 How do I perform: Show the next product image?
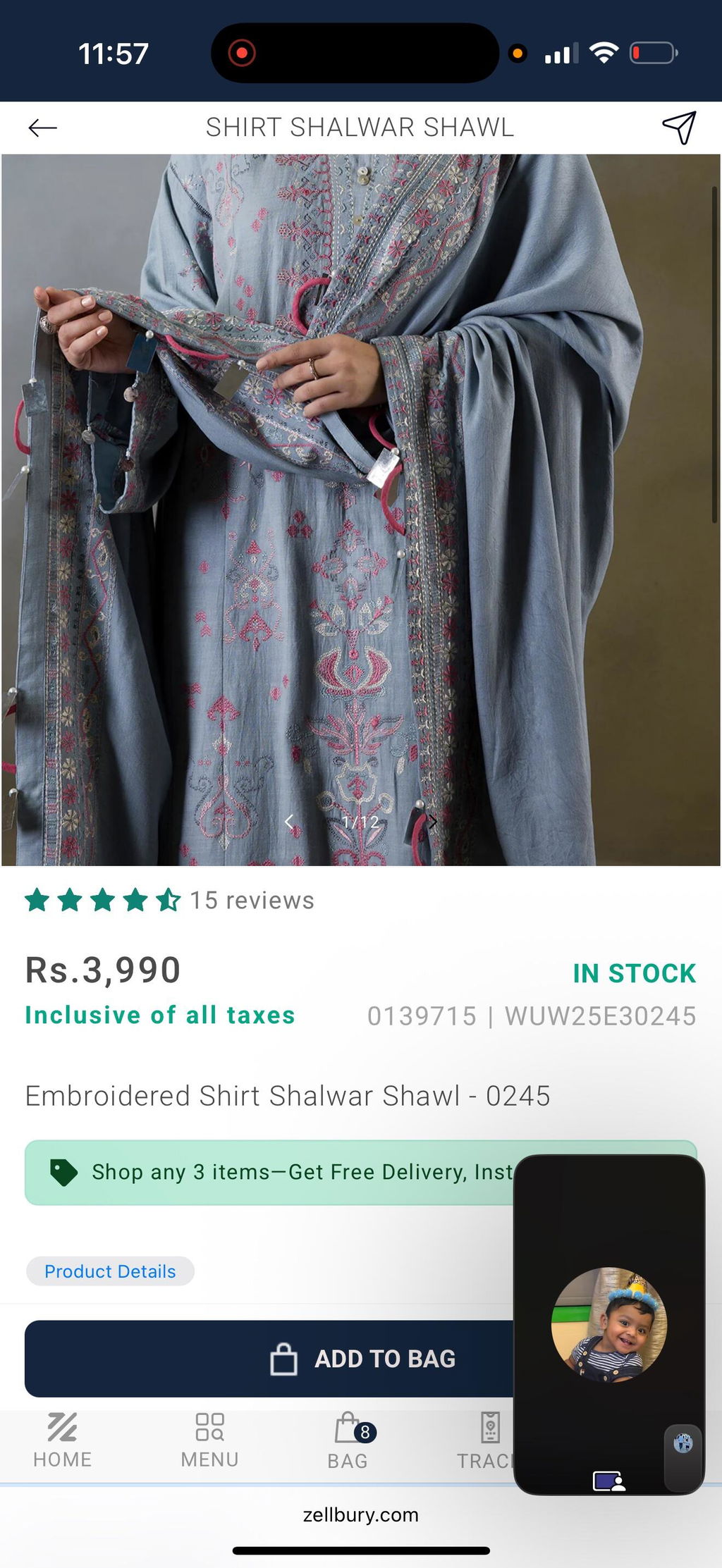(x=433, y=822)
